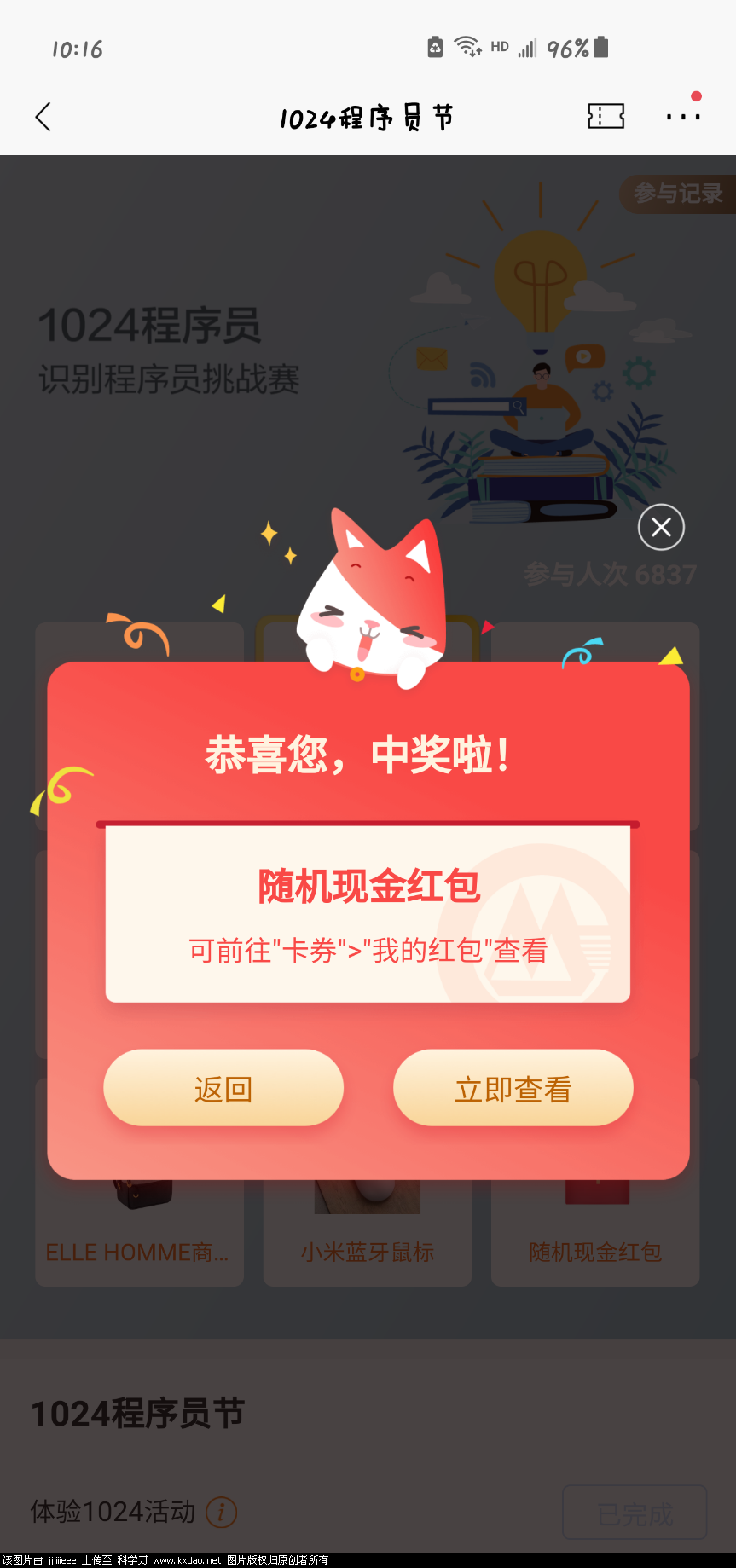
Task: Close the prize popup dialog
Action: pyautogui.click(x=661, y=527)
